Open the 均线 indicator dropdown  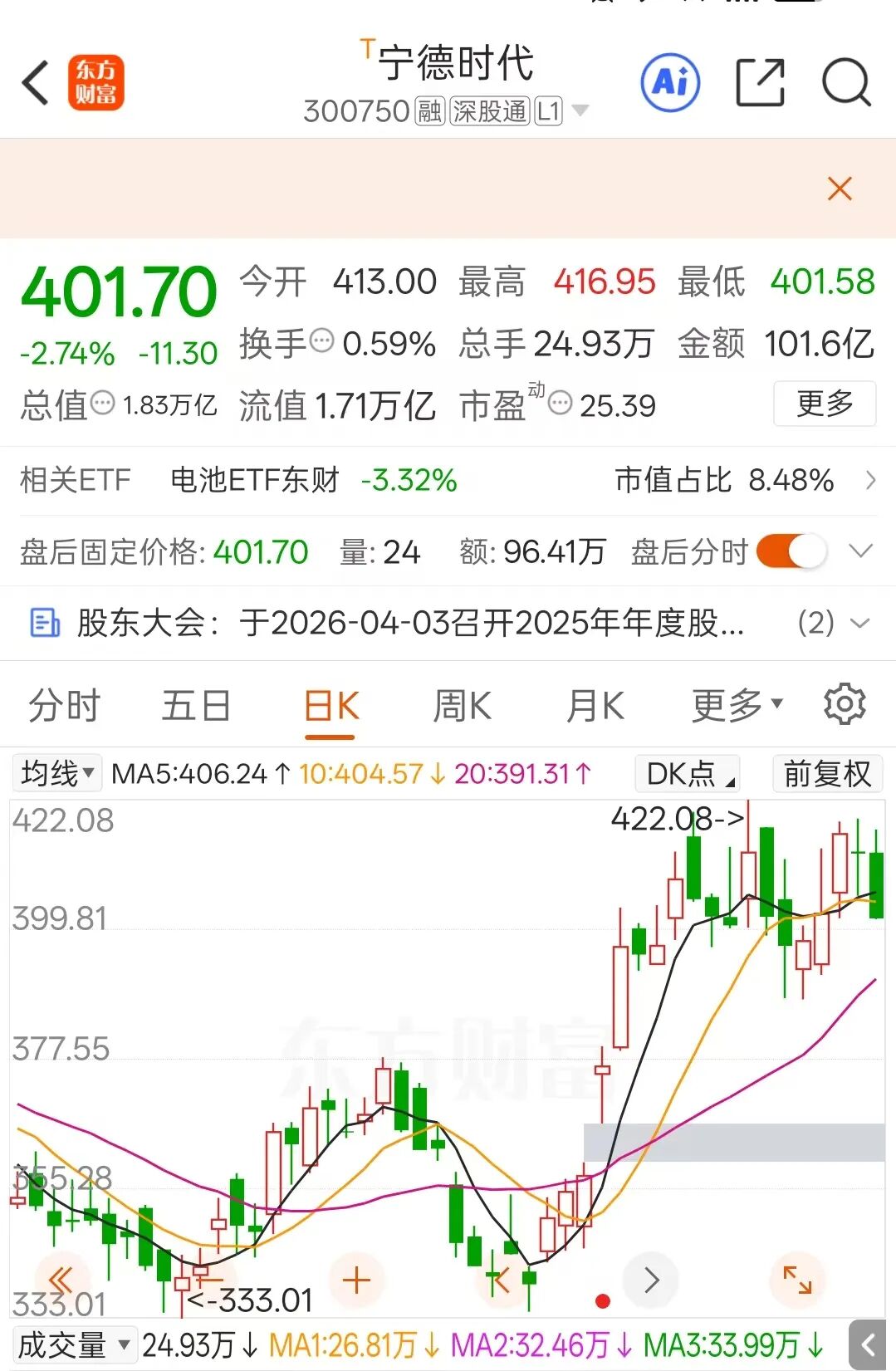(x=56, y=773)
